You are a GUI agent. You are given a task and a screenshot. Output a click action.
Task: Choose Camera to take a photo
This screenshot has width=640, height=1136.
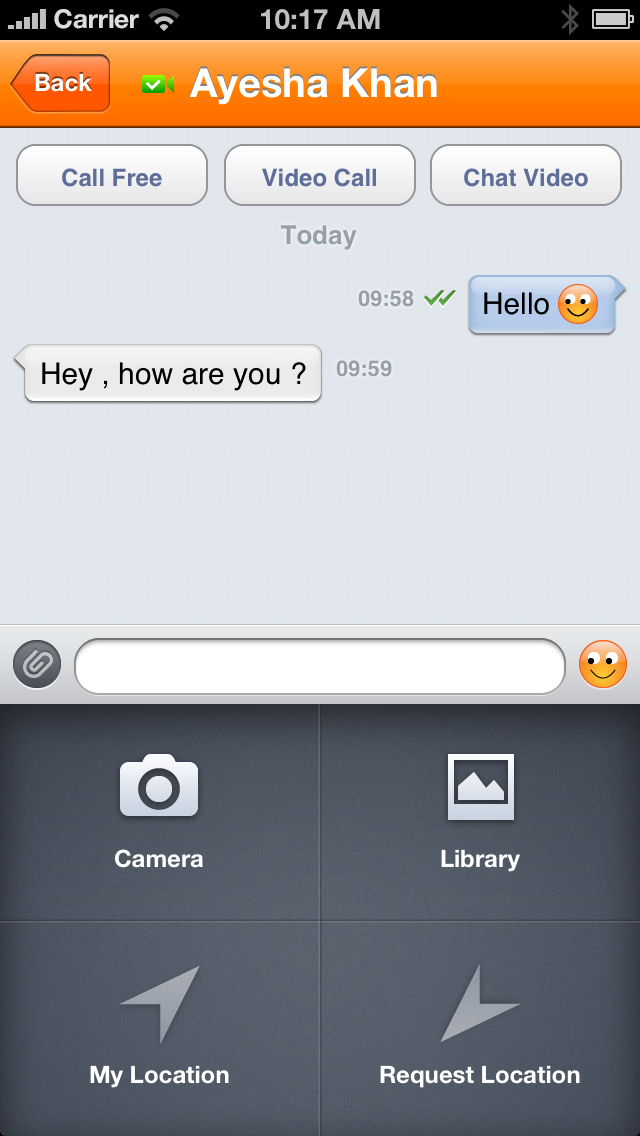159,812
